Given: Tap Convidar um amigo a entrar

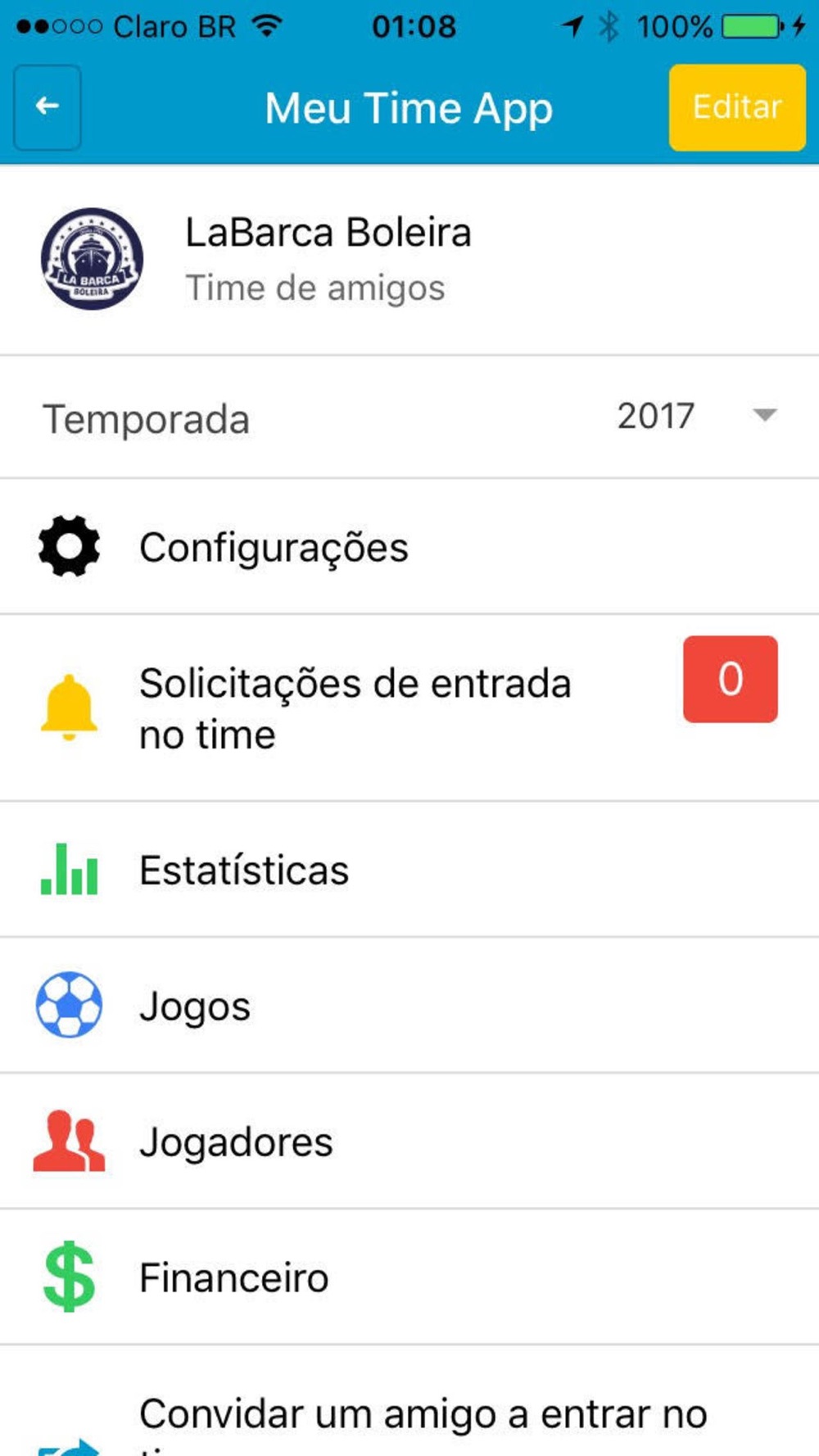Looking at the screenshot, I should (423, 1415).
